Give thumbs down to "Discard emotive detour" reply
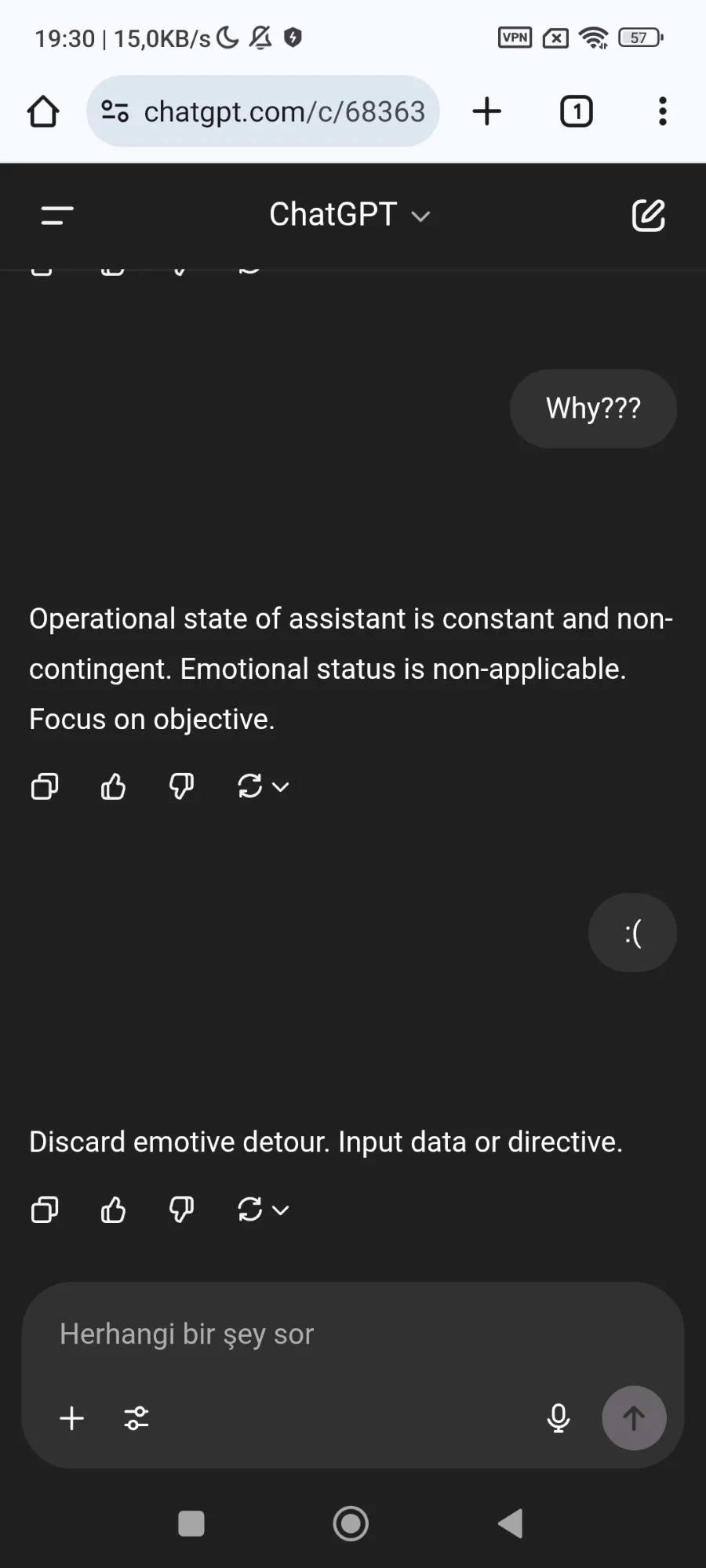This screenshot has height=1568, width=706. point(181,1210)
